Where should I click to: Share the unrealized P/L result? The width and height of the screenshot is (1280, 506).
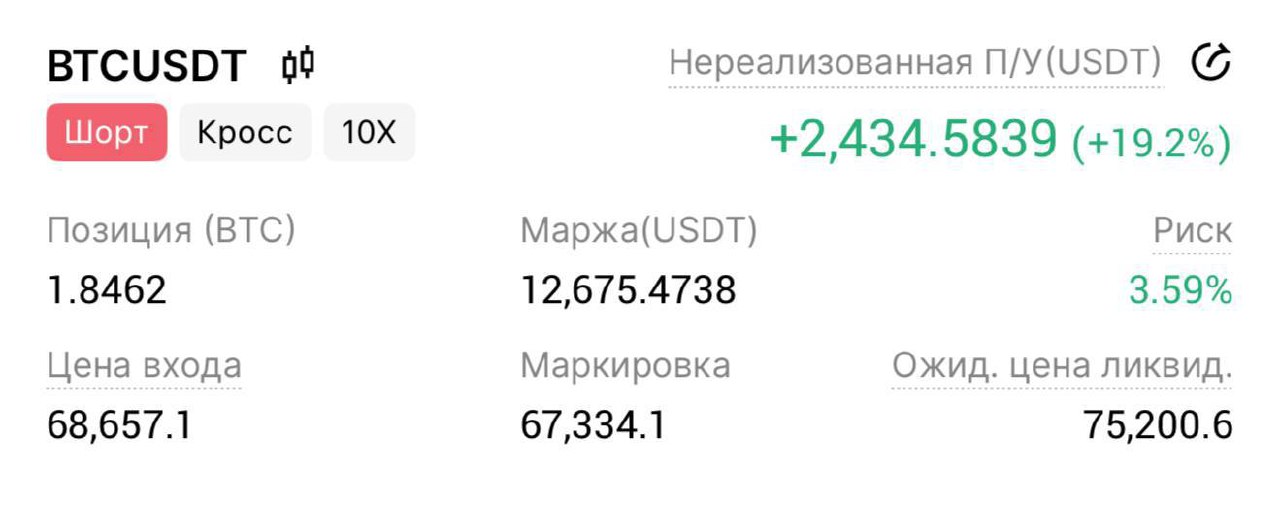tap(1210, 63)
